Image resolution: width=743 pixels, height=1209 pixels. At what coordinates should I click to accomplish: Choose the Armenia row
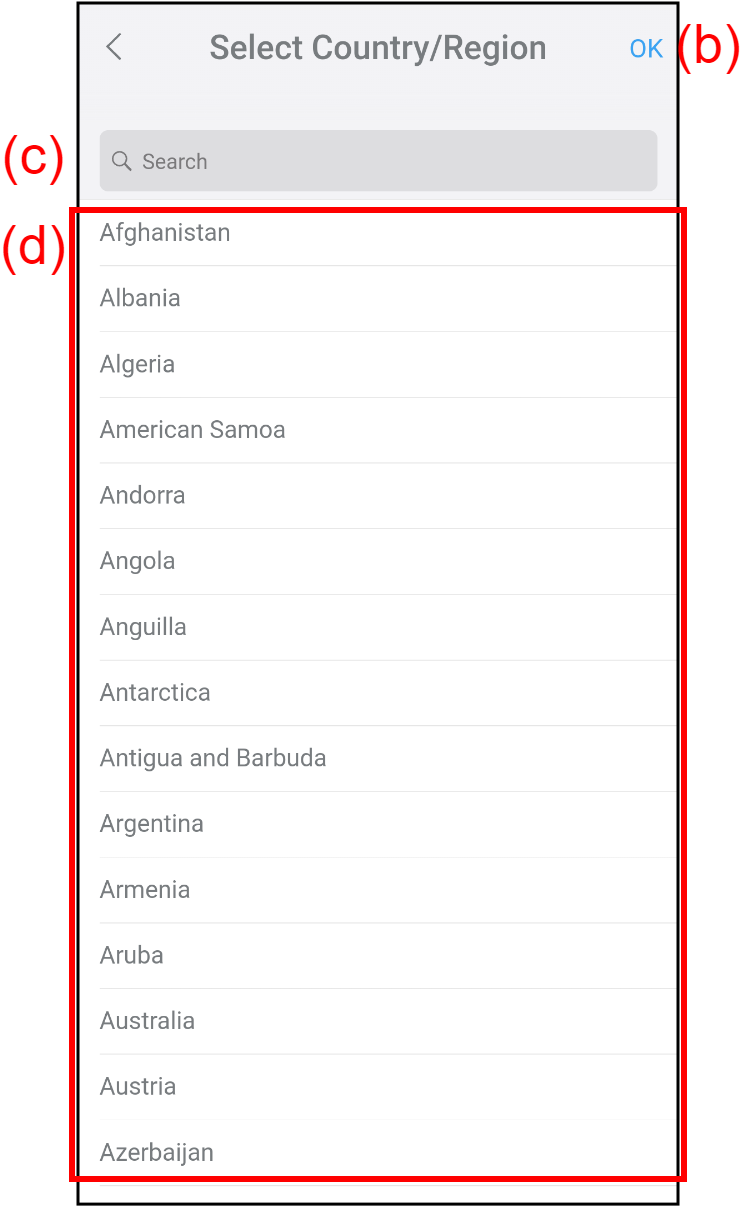[145, 889]
